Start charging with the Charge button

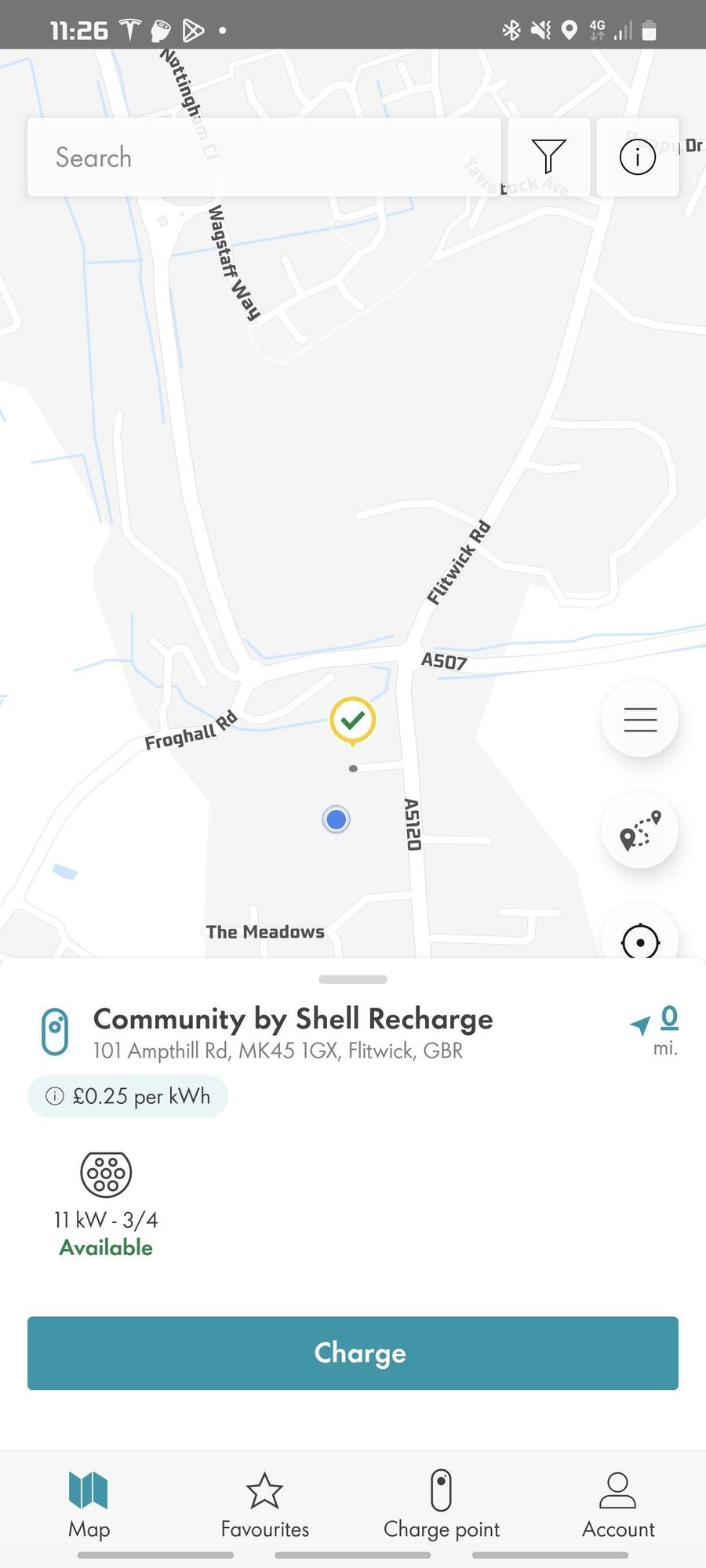[353, 1353]
